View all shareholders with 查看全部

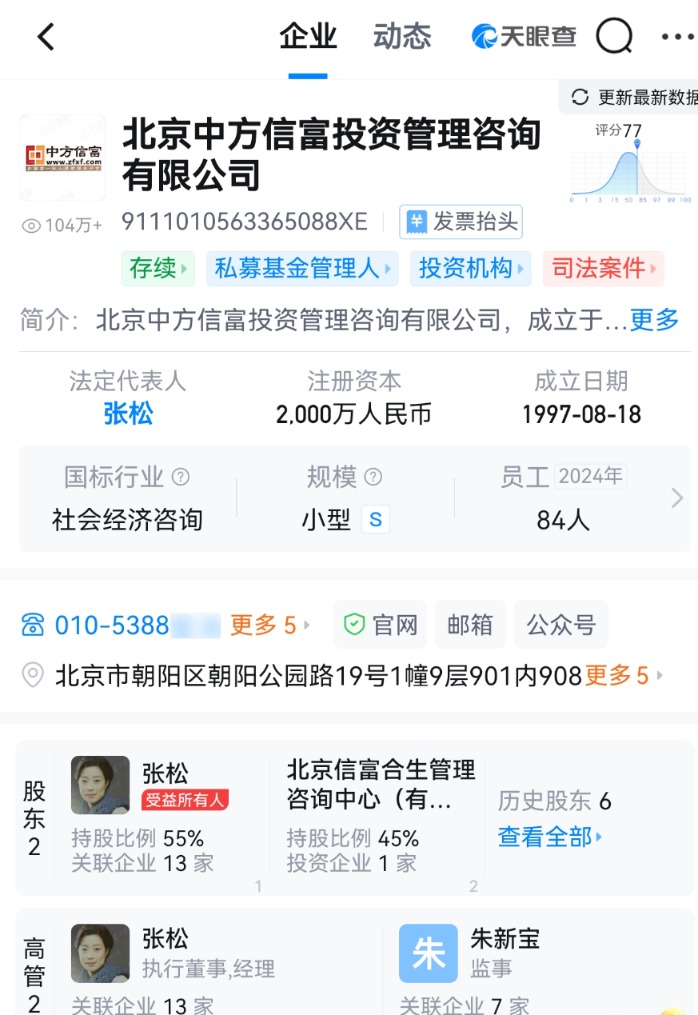coord(550,837)
